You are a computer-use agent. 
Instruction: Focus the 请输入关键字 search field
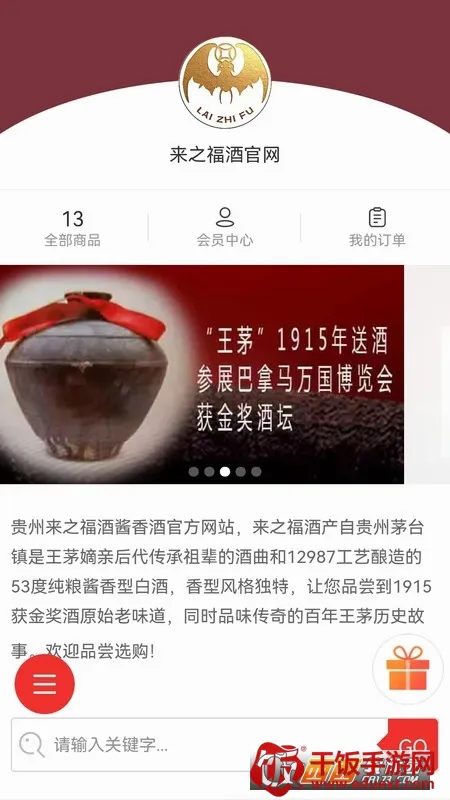[200, 745]
